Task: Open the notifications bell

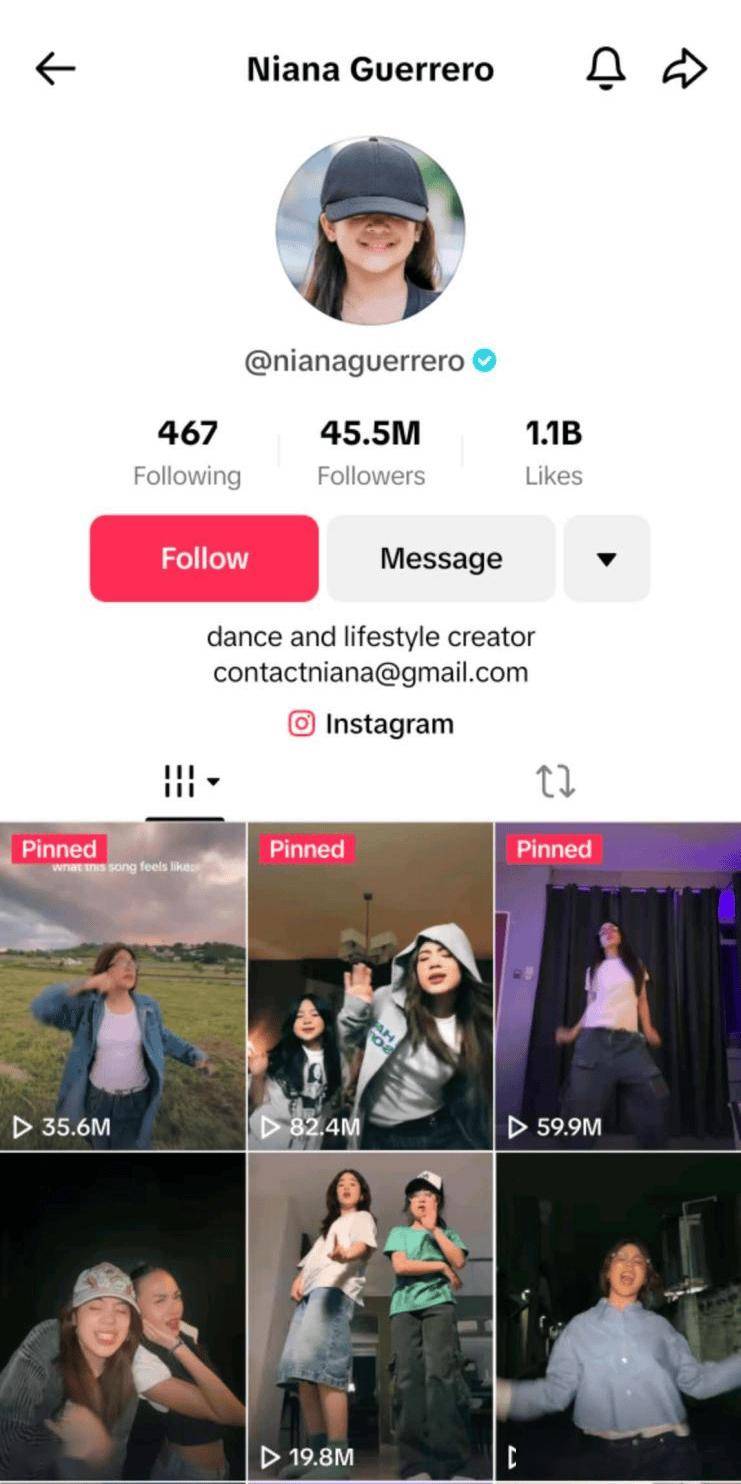Action: pos(605,69)
